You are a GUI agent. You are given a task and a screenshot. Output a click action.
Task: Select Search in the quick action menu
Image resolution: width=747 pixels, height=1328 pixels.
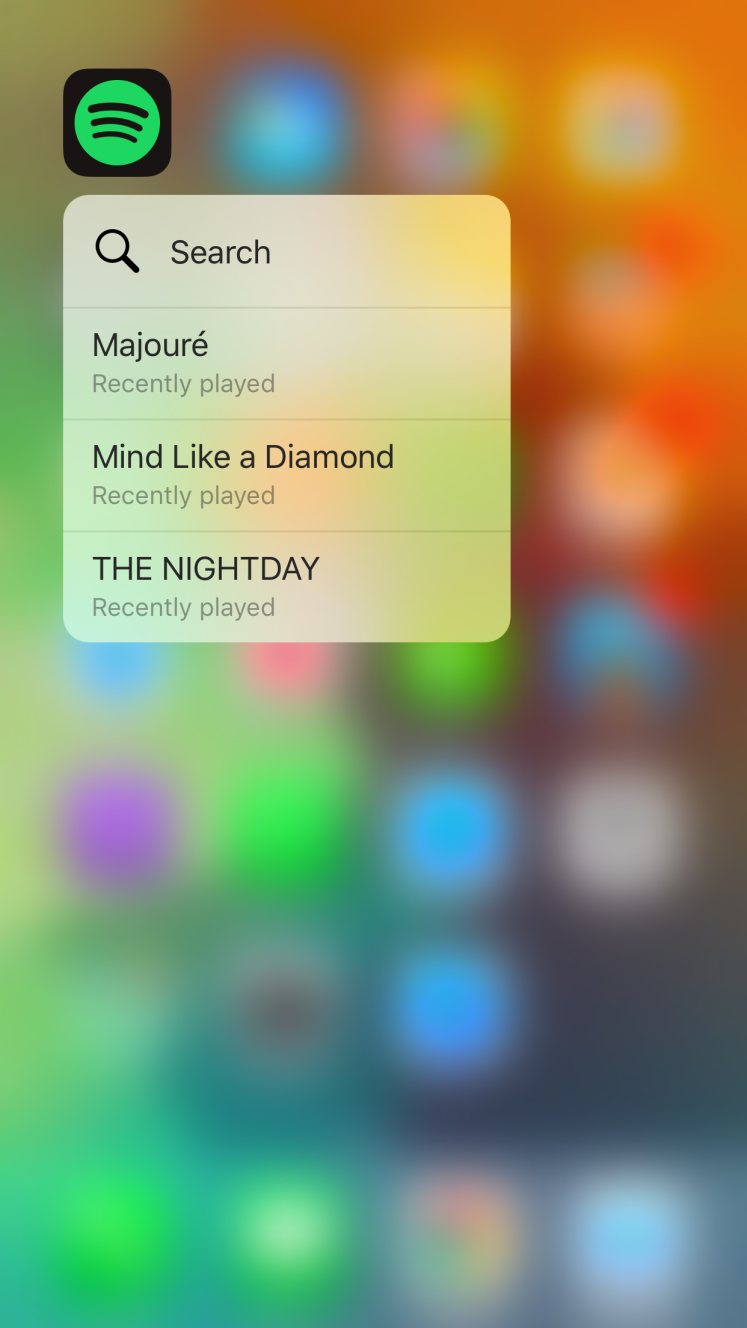point(286,251)
